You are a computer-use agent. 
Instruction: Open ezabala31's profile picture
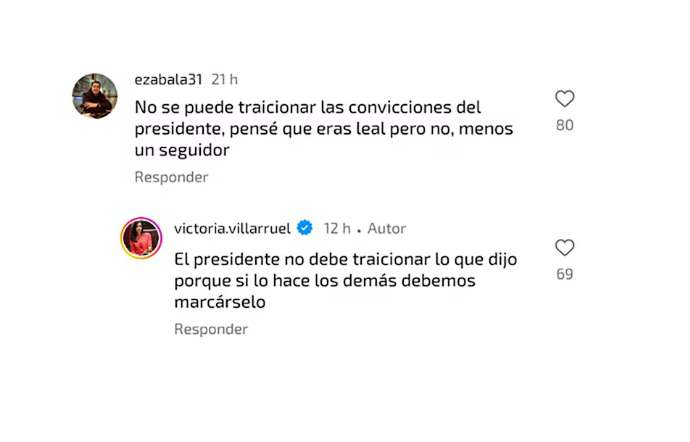[x=95, y=96]
